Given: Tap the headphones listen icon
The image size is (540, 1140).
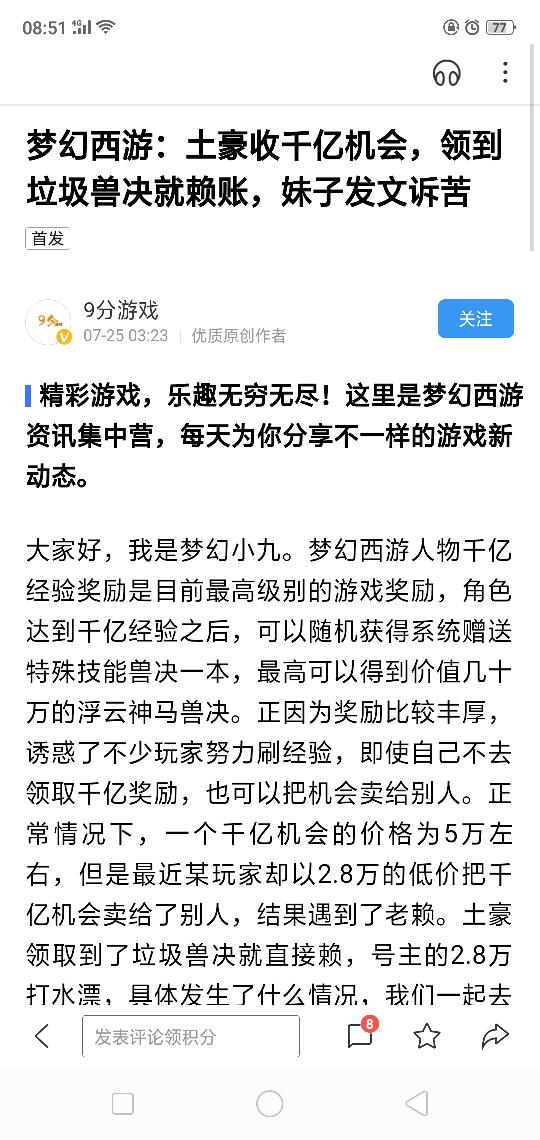Looking at the screenshot, I should click(447, 73).
